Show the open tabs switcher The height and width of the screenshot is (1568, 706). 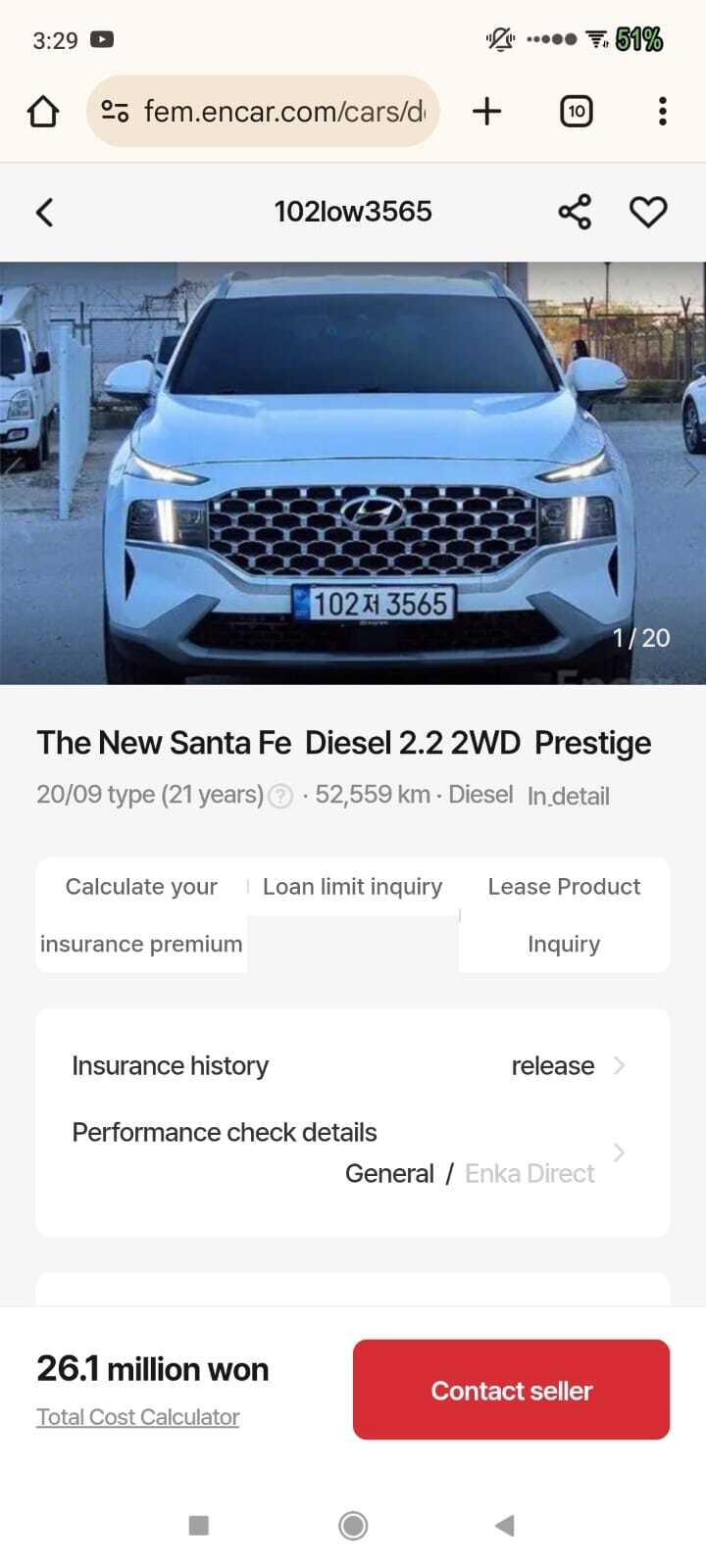[x=577, y=112]
